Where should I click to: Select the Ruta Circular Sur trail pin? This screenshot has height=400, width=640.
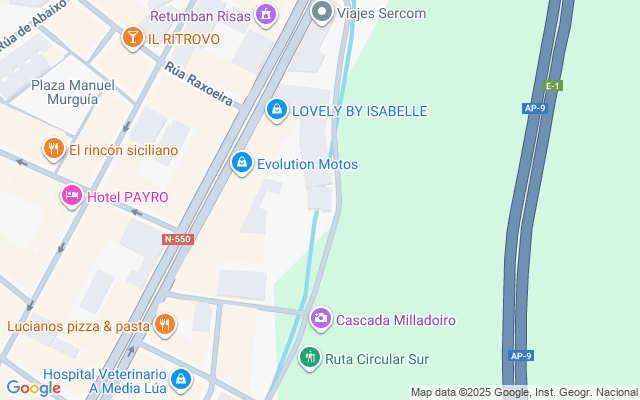click(310, 357)
